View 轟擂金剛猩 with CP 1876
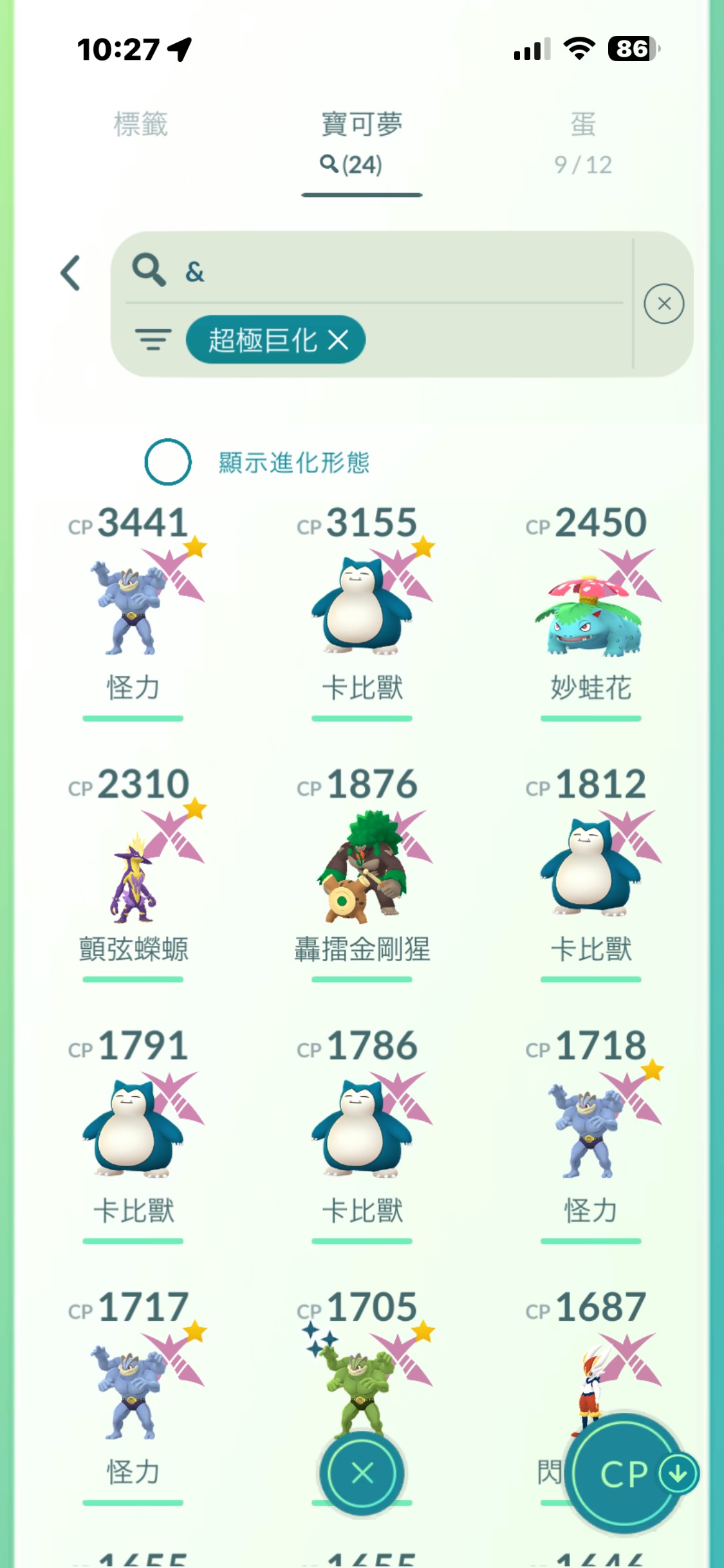The image size is (724, 1568). [362, 870]
